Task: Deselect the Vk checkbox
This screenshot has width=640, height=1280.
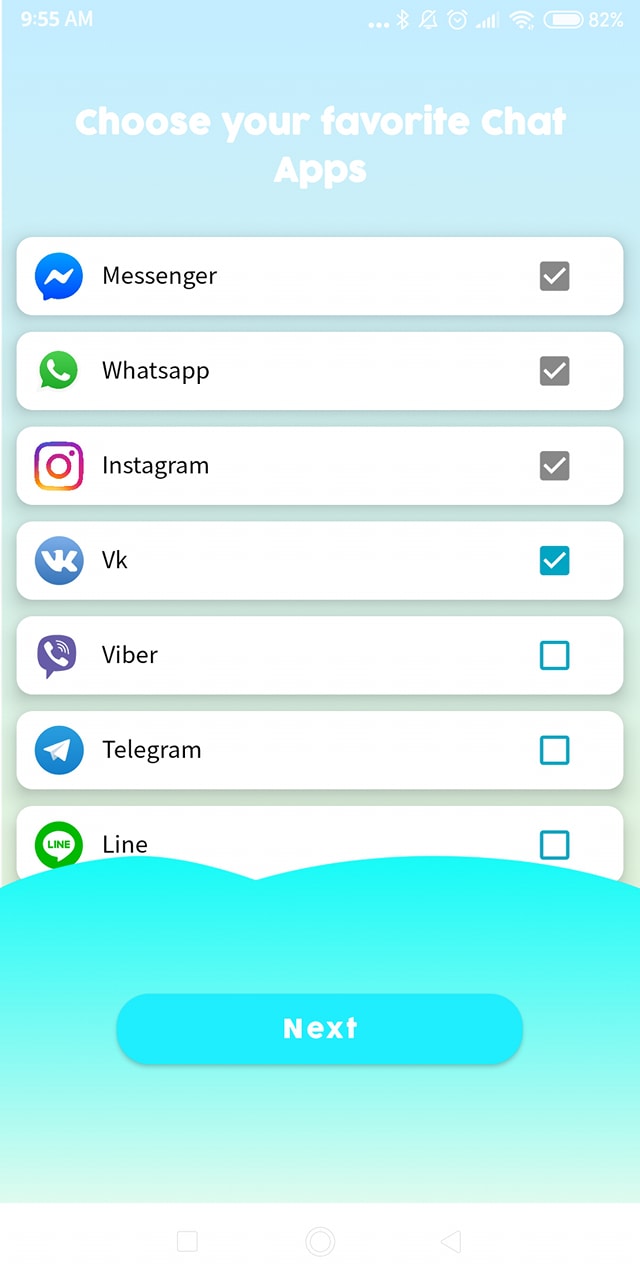Action: pyautogui.click(x=554, y=561)
